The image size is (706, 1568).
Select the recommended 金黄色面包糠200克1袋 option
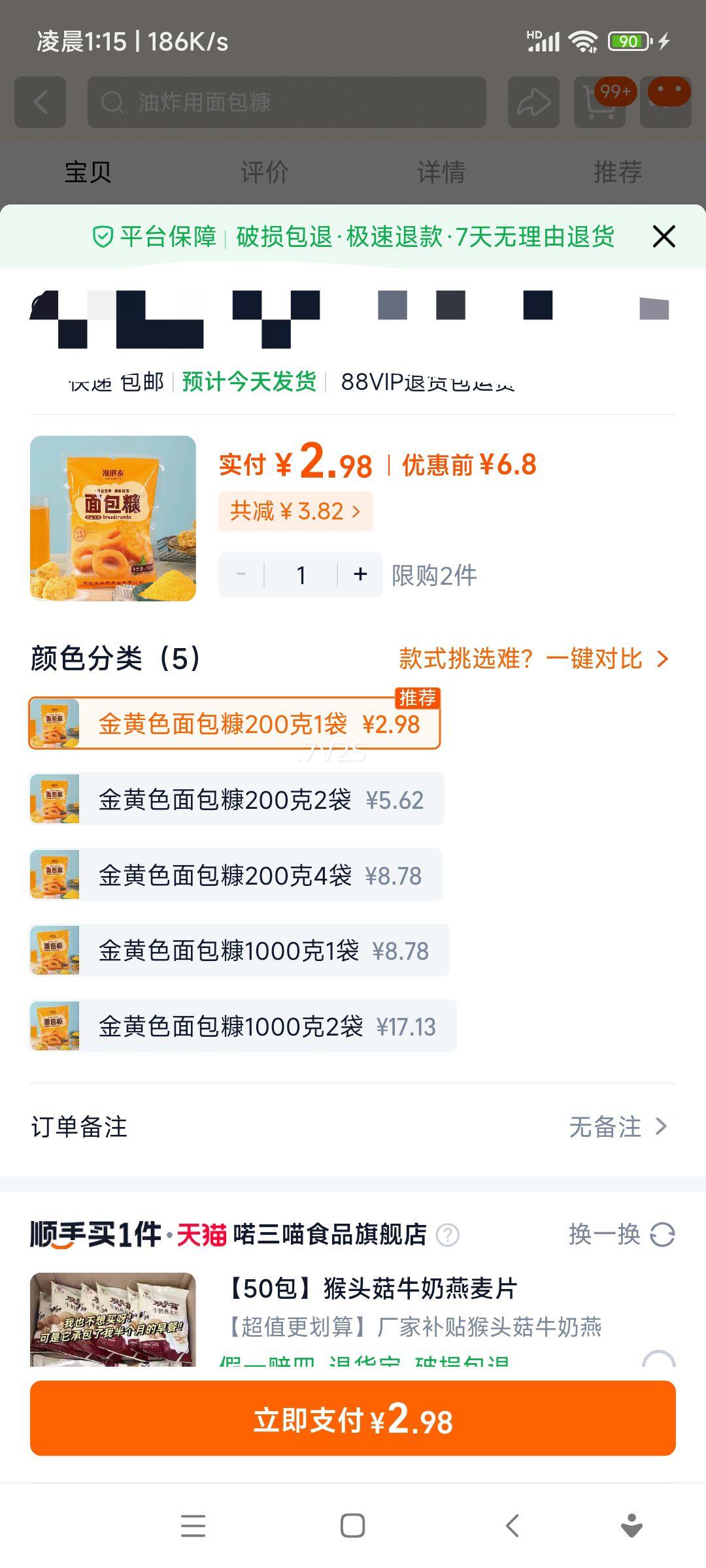235,724
